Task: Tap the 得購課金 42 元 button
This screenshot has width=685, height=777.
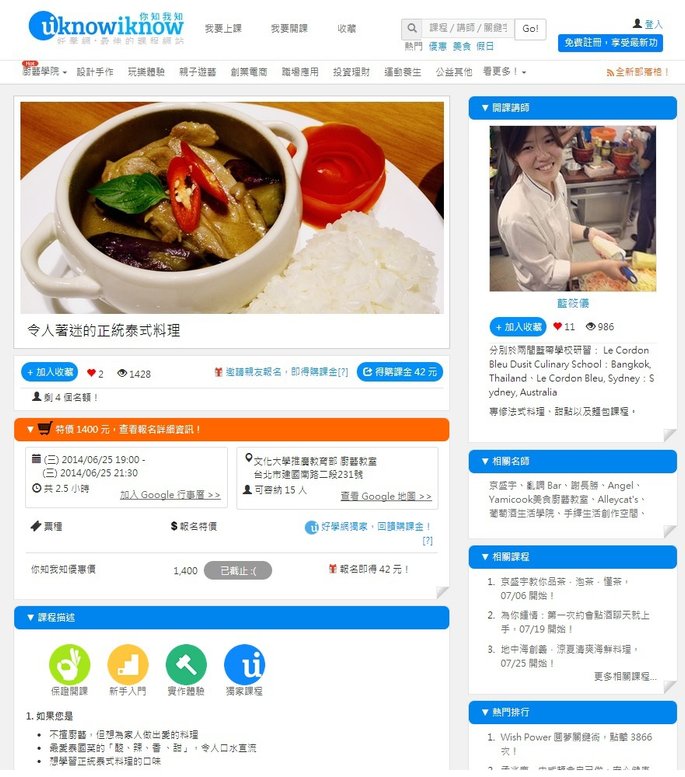Action: pyautogui.click(x=399, y=372)
